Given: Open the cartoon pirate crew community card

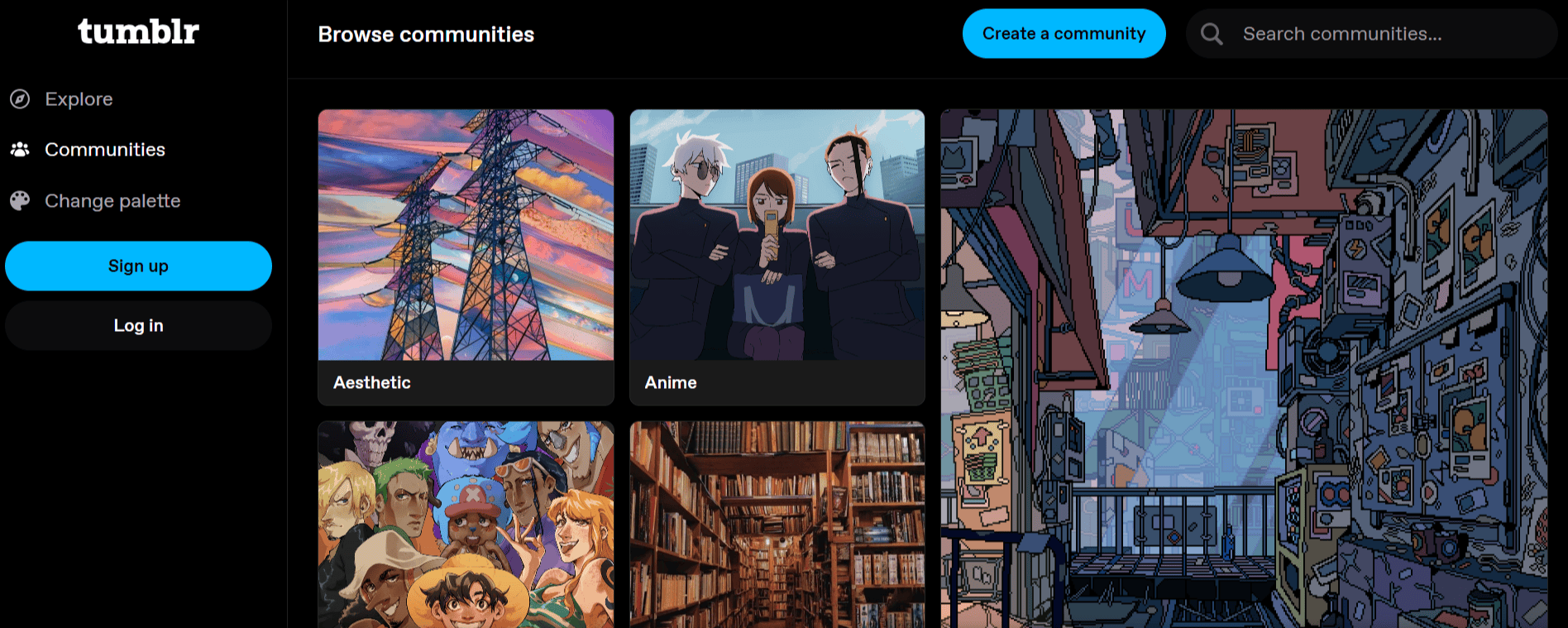Looking at the screenshot, I should [466, 524].
